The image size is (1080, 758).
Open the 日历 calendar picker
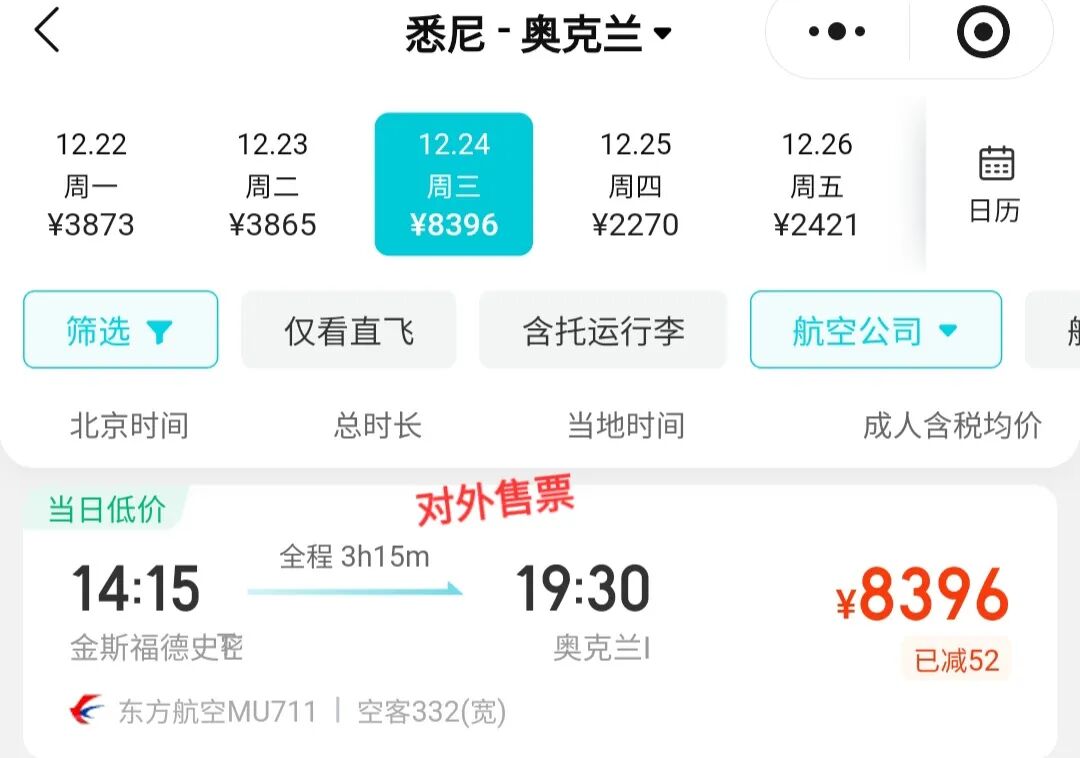[x=995, y=185]
